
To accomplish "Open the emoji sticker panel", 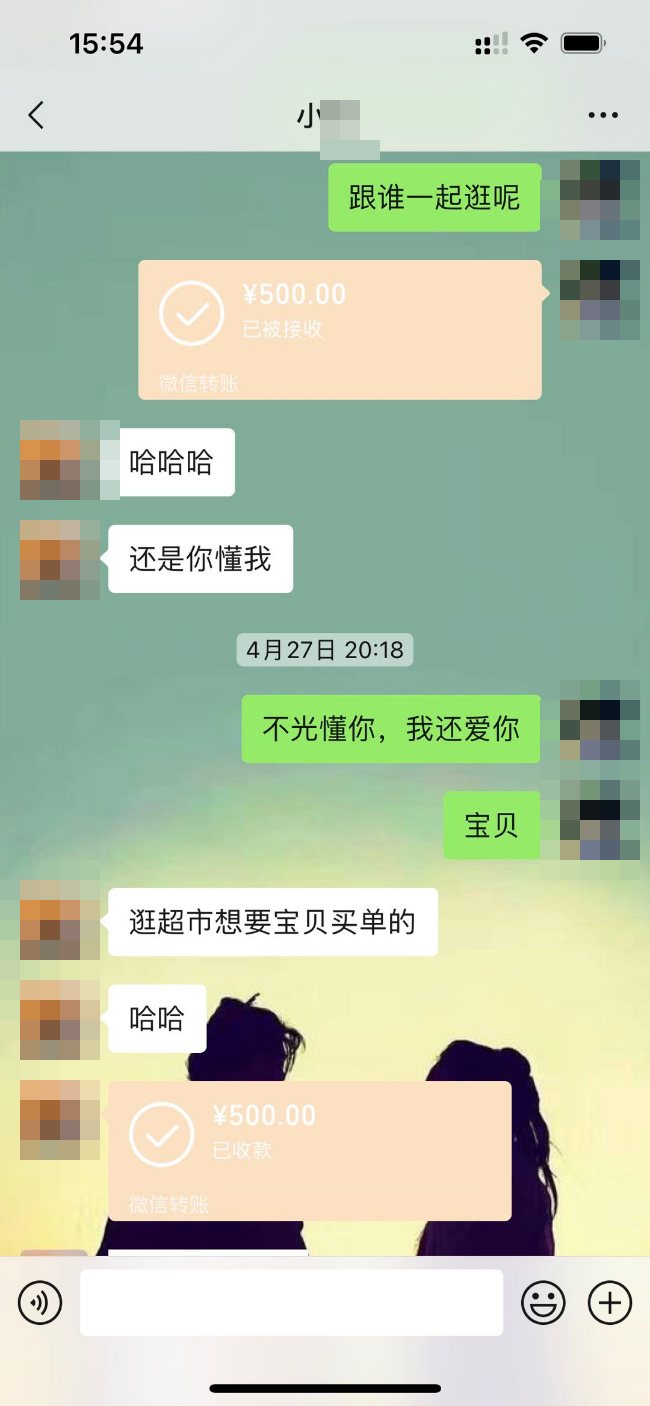I will 543,1303.
